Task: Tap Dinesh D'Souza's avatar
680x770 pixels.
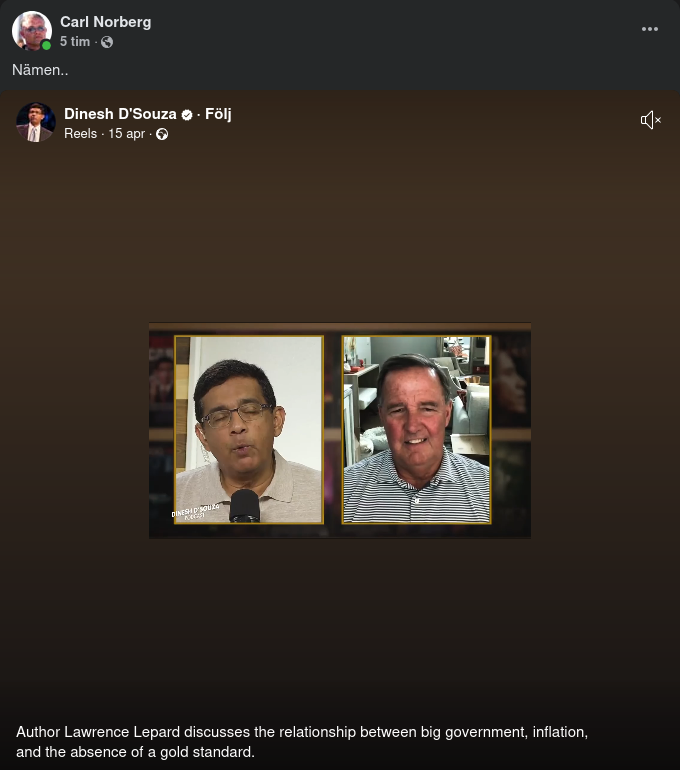Action: pyautogui.click(x=35, y=122)
